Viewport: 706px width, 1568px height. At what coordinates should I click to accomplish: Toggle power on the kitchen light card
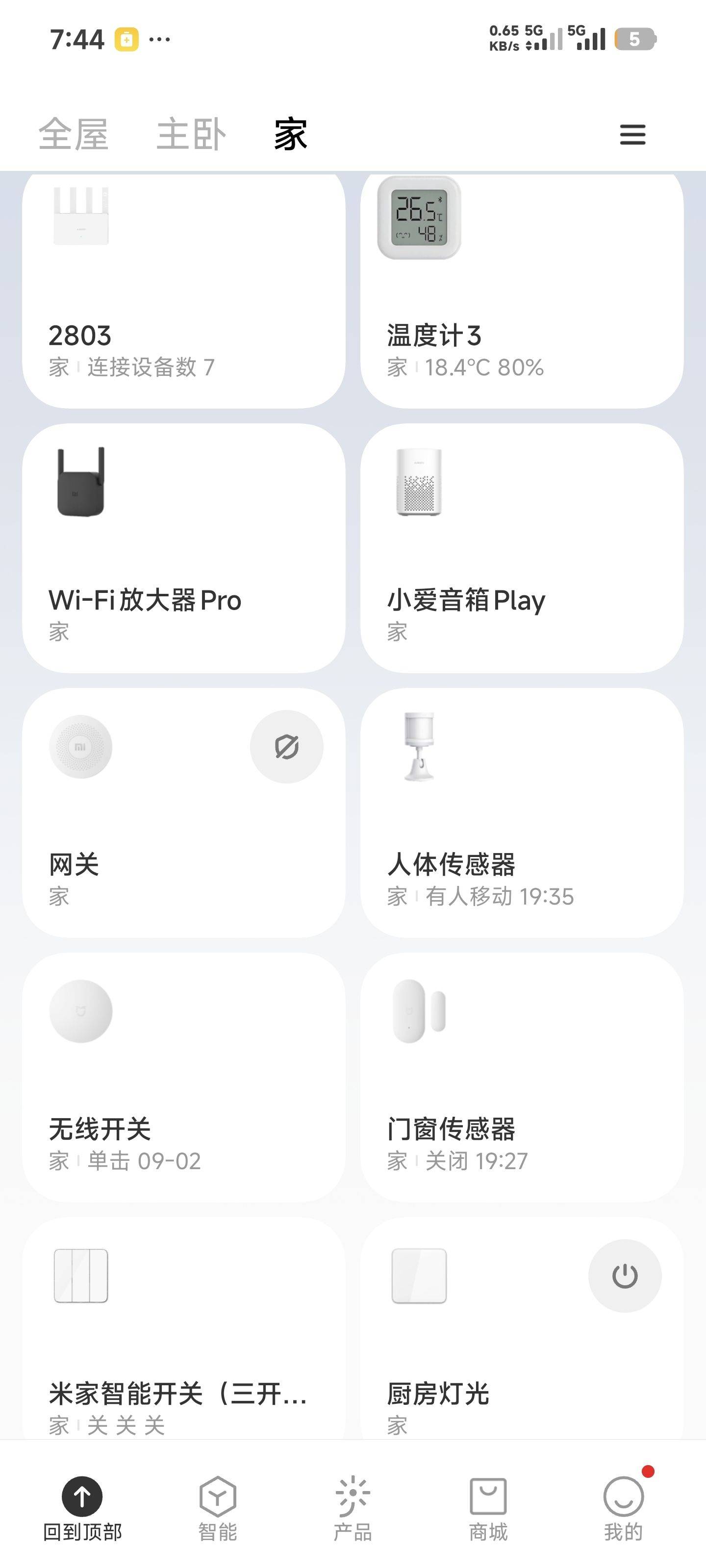tap(625, 1276)
